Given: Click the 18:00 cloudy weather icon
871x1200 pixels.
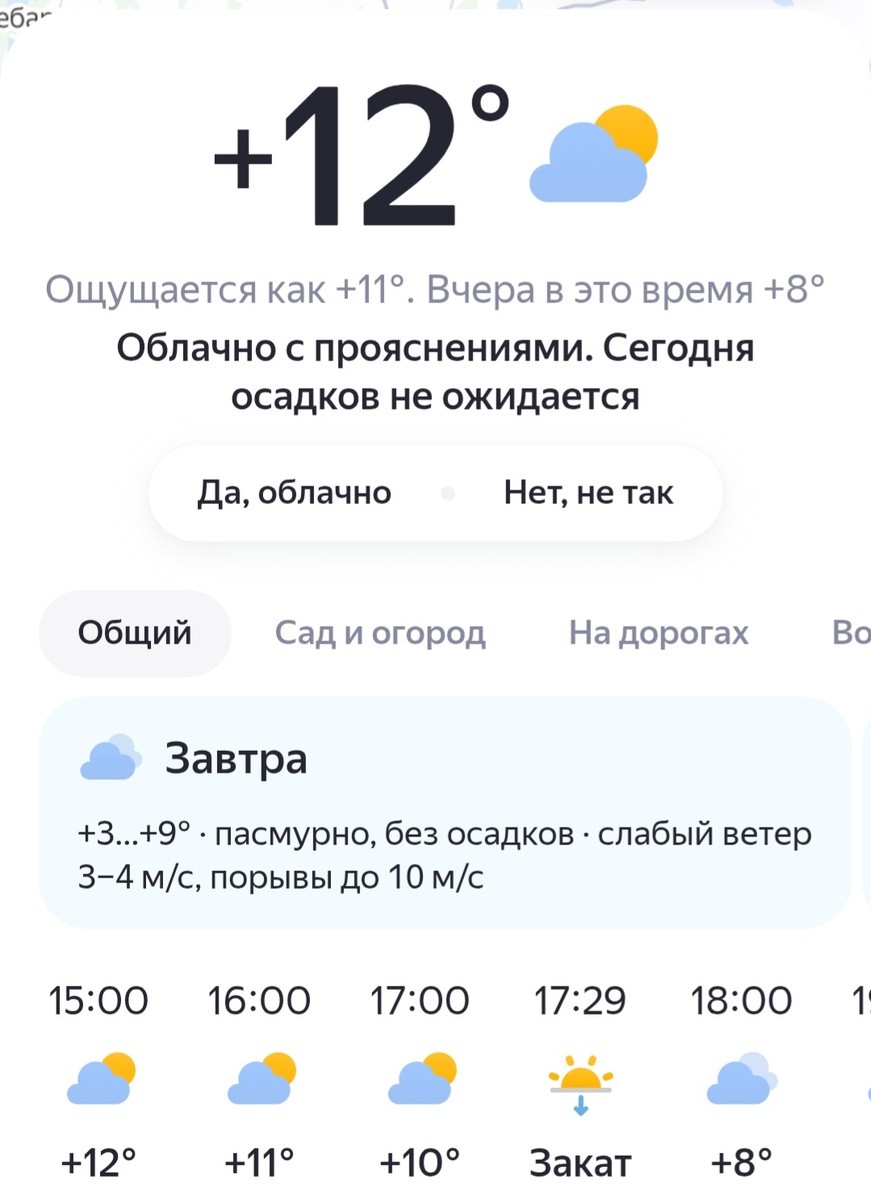Looking at the screenshot, I should tap(742, 1080).
